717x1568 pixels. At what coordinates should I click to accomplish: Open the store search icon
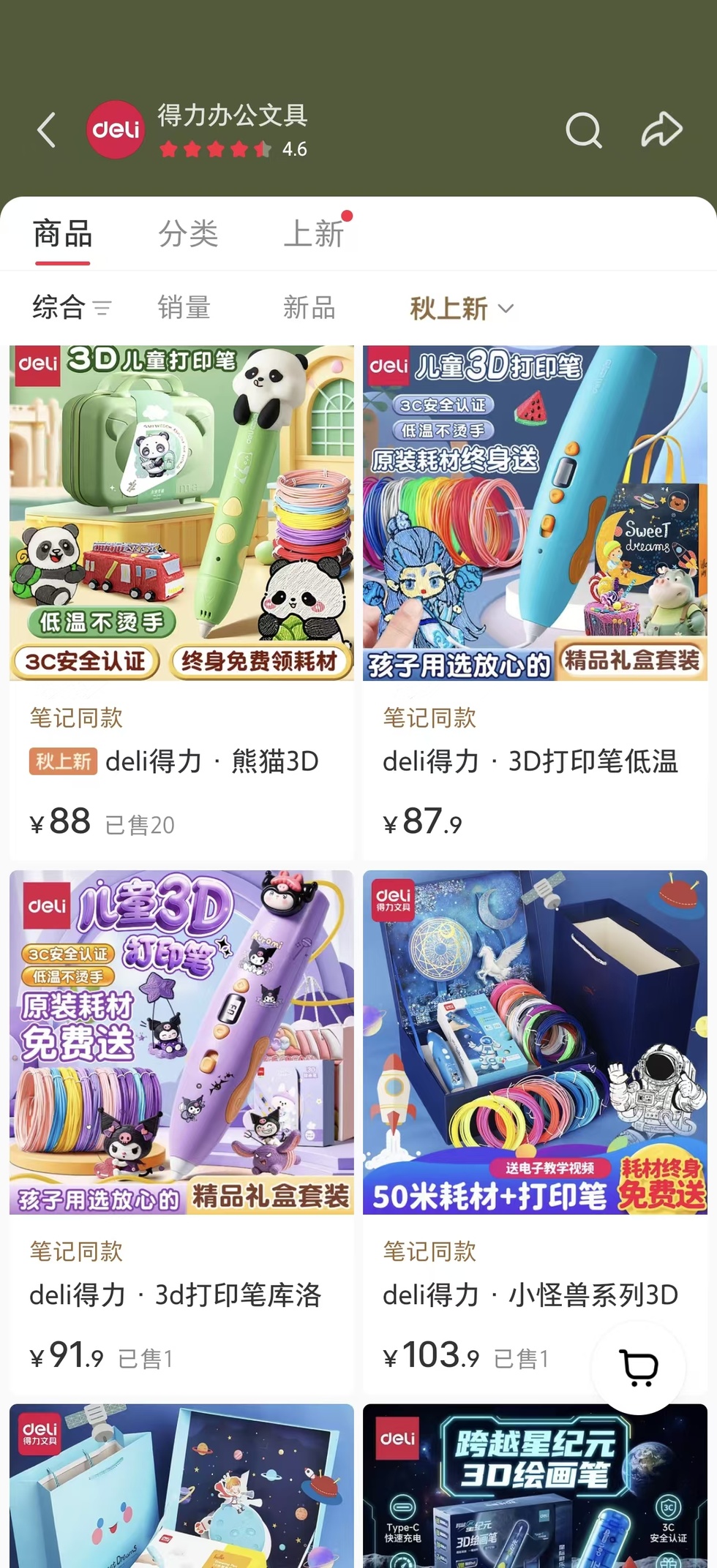pos(583,130)
